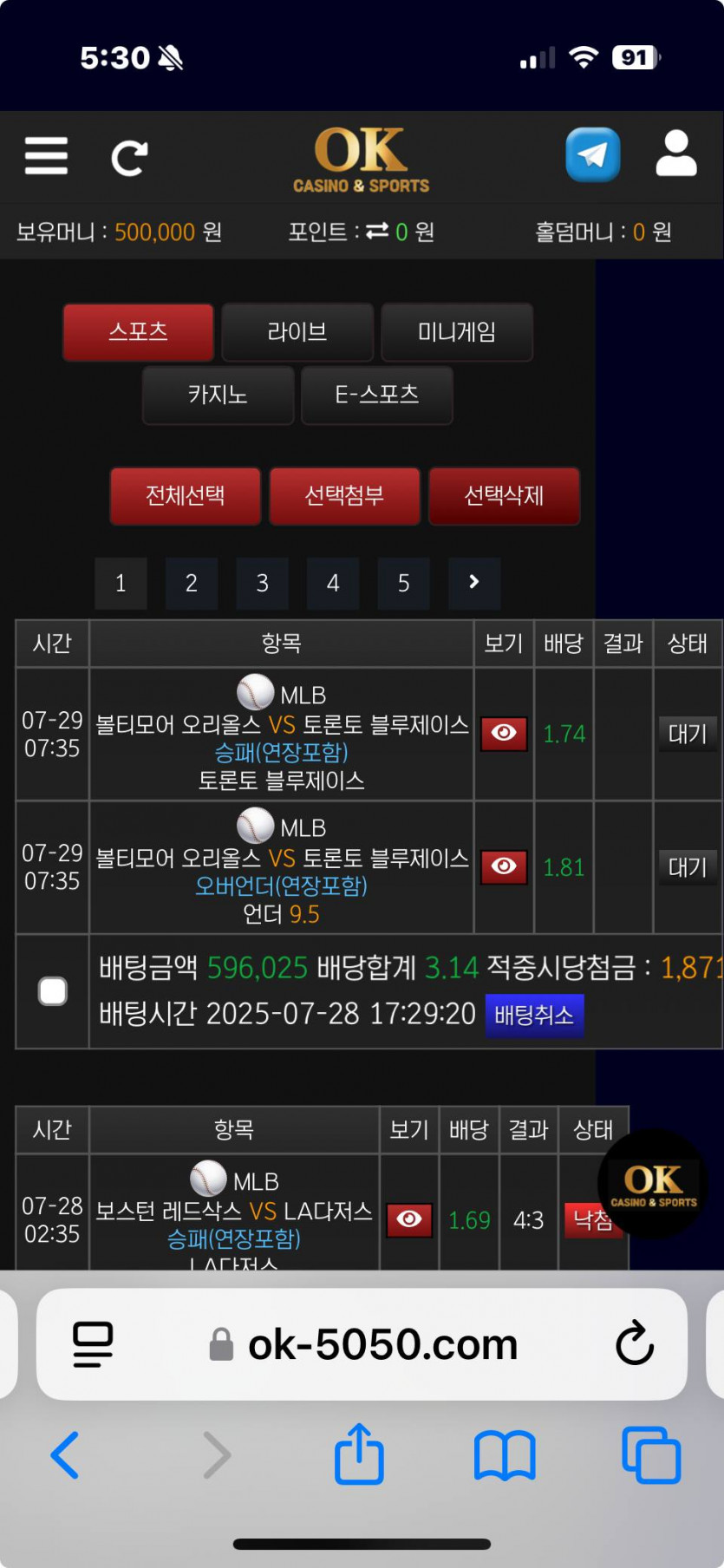Switch to the 라이브 tab

[297, 332]
